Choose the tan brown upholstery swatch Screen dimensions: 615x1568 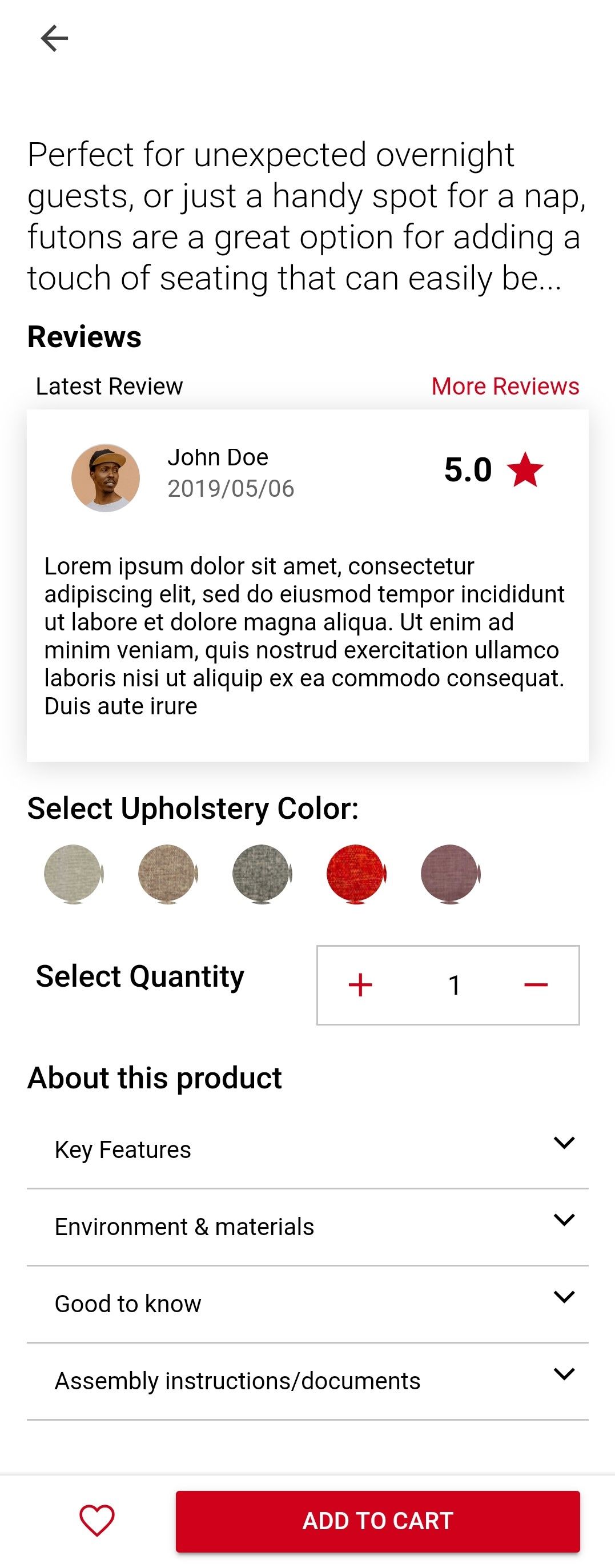(167, 874)
